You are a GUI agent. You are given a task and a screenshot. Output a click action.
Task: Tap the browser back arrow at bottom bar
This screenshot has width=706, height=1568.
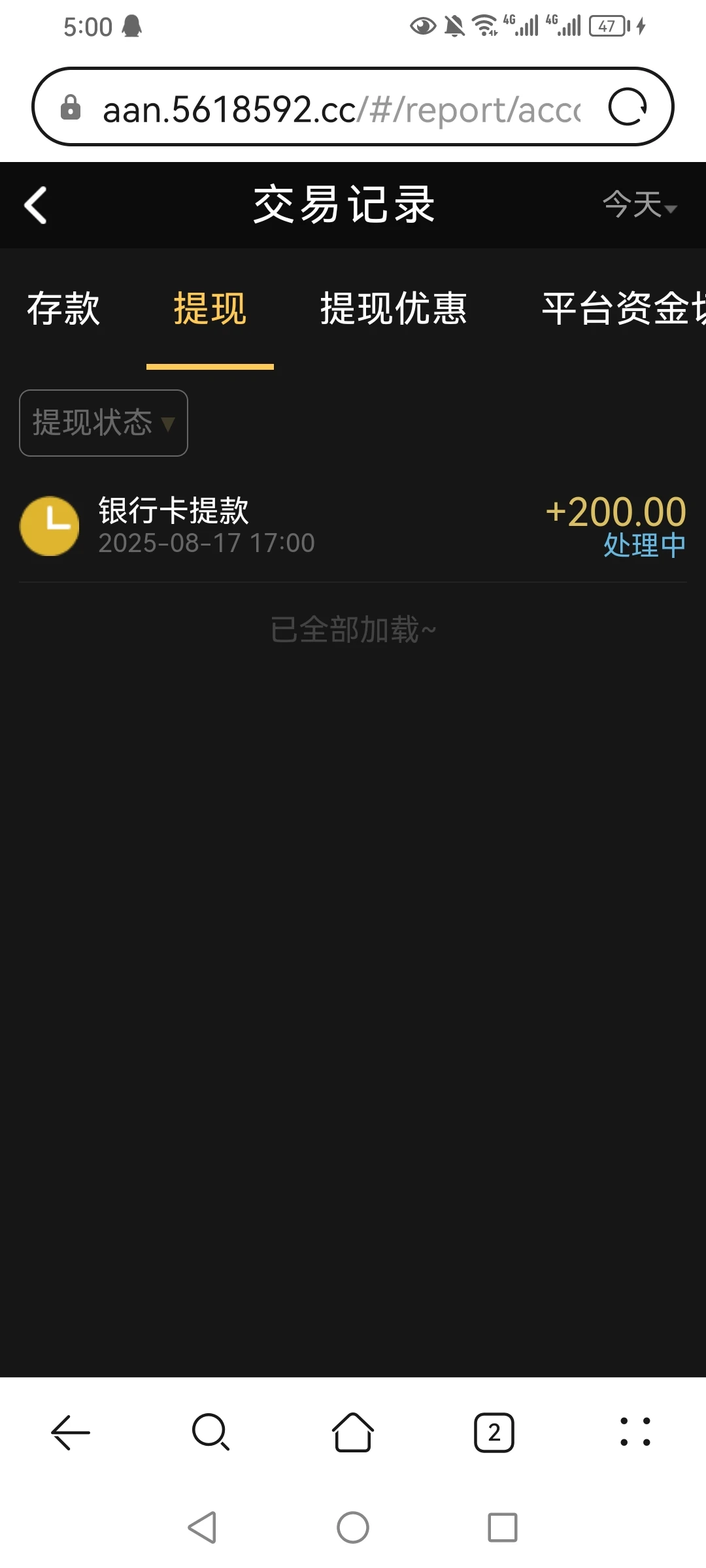pos(71,1431)
